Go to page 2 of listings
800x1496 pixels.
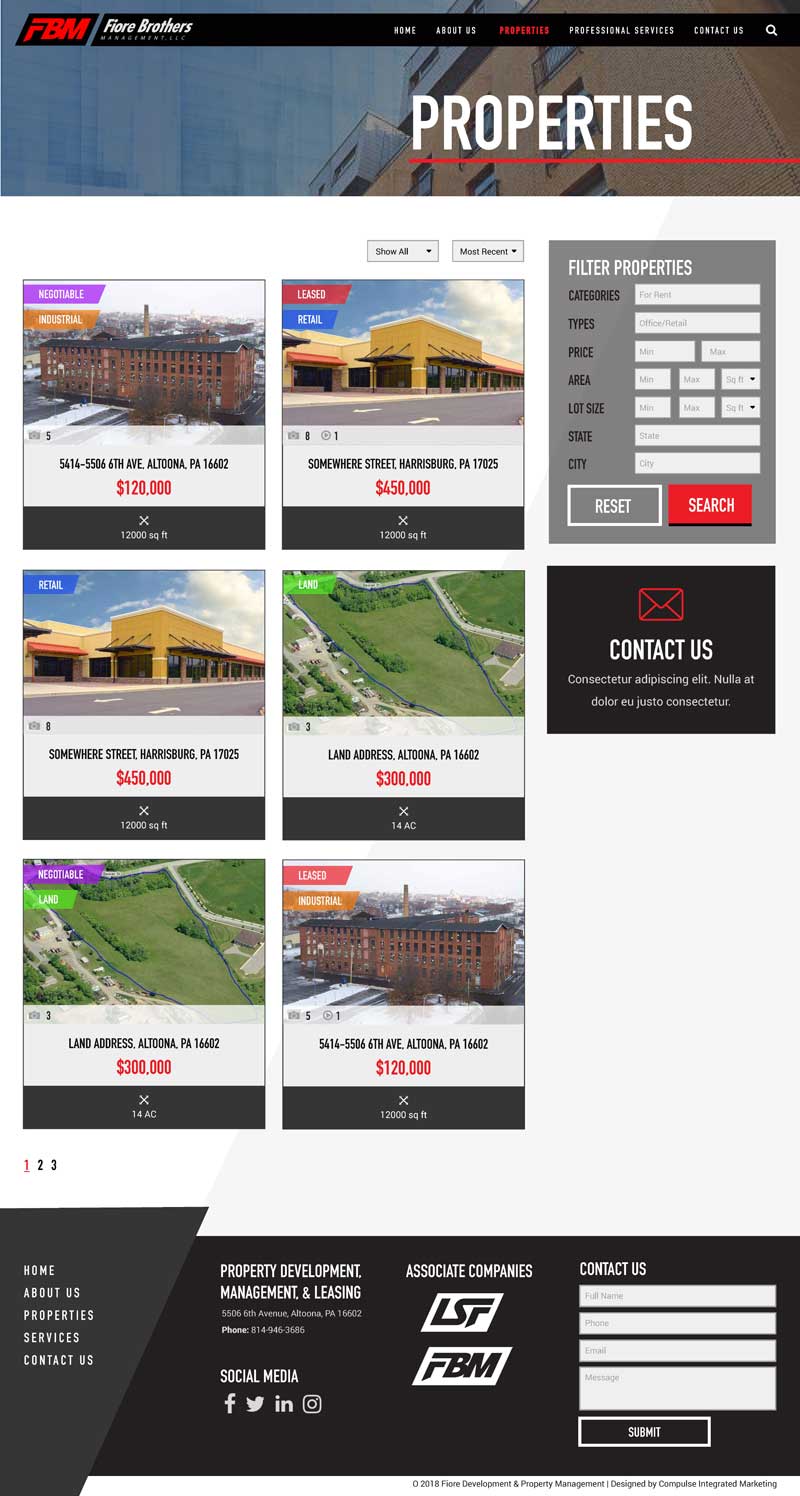tap(40, 1165)
